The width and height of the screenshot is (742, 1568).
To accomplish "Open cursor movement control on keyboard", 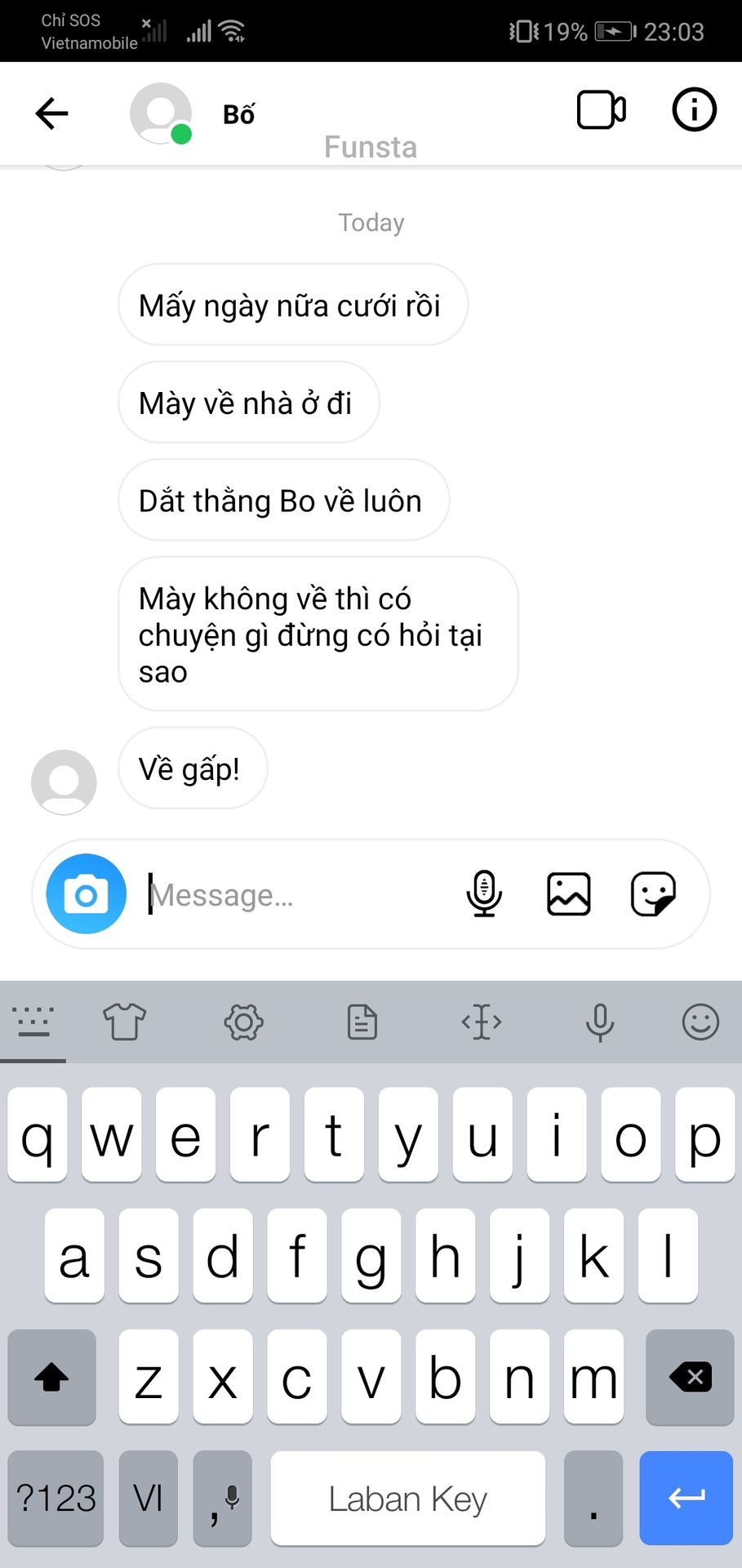I will pos(482,1022).
